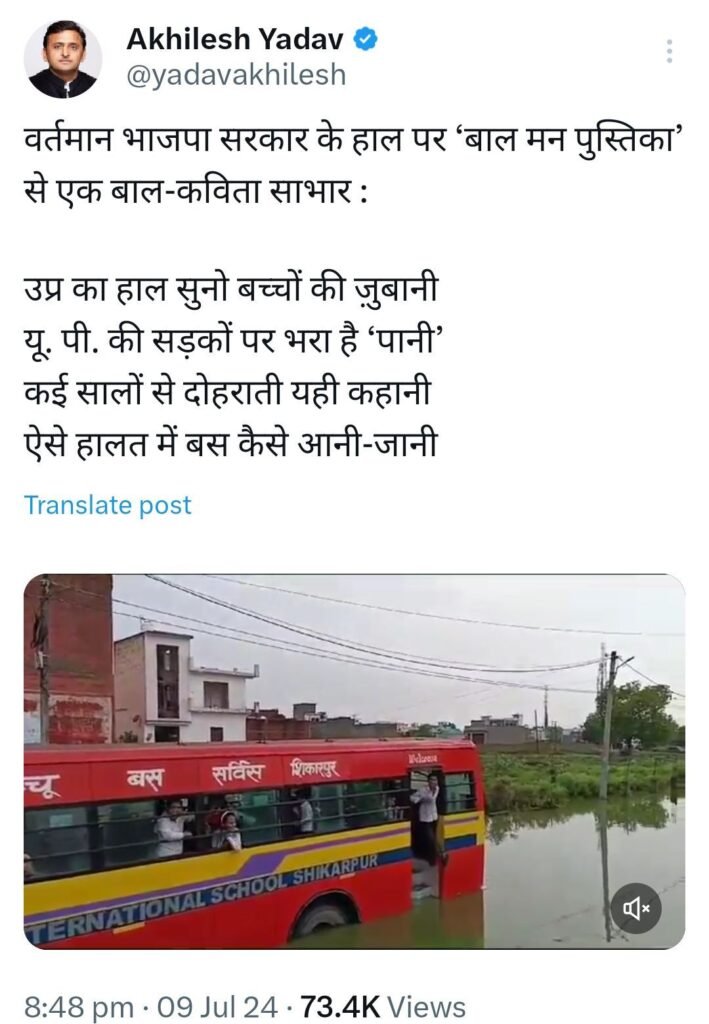Viewport: 709px width, 1024px height.
Task: Unmute the video with the speaker icon
Action: [637, 909]
